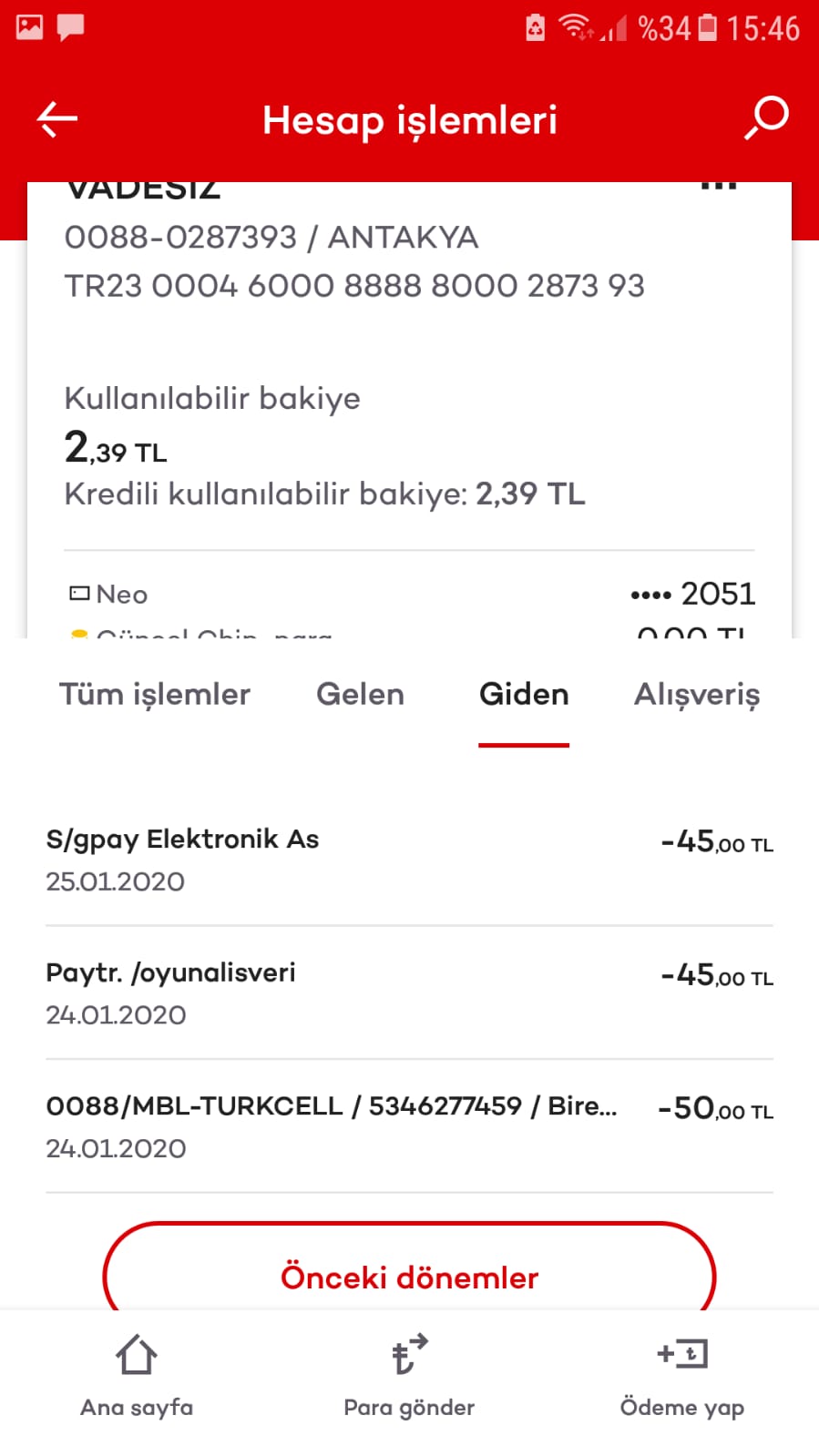Open Ödeme yap
This screenshot has height=1456, width=819.
(682, 1376)
